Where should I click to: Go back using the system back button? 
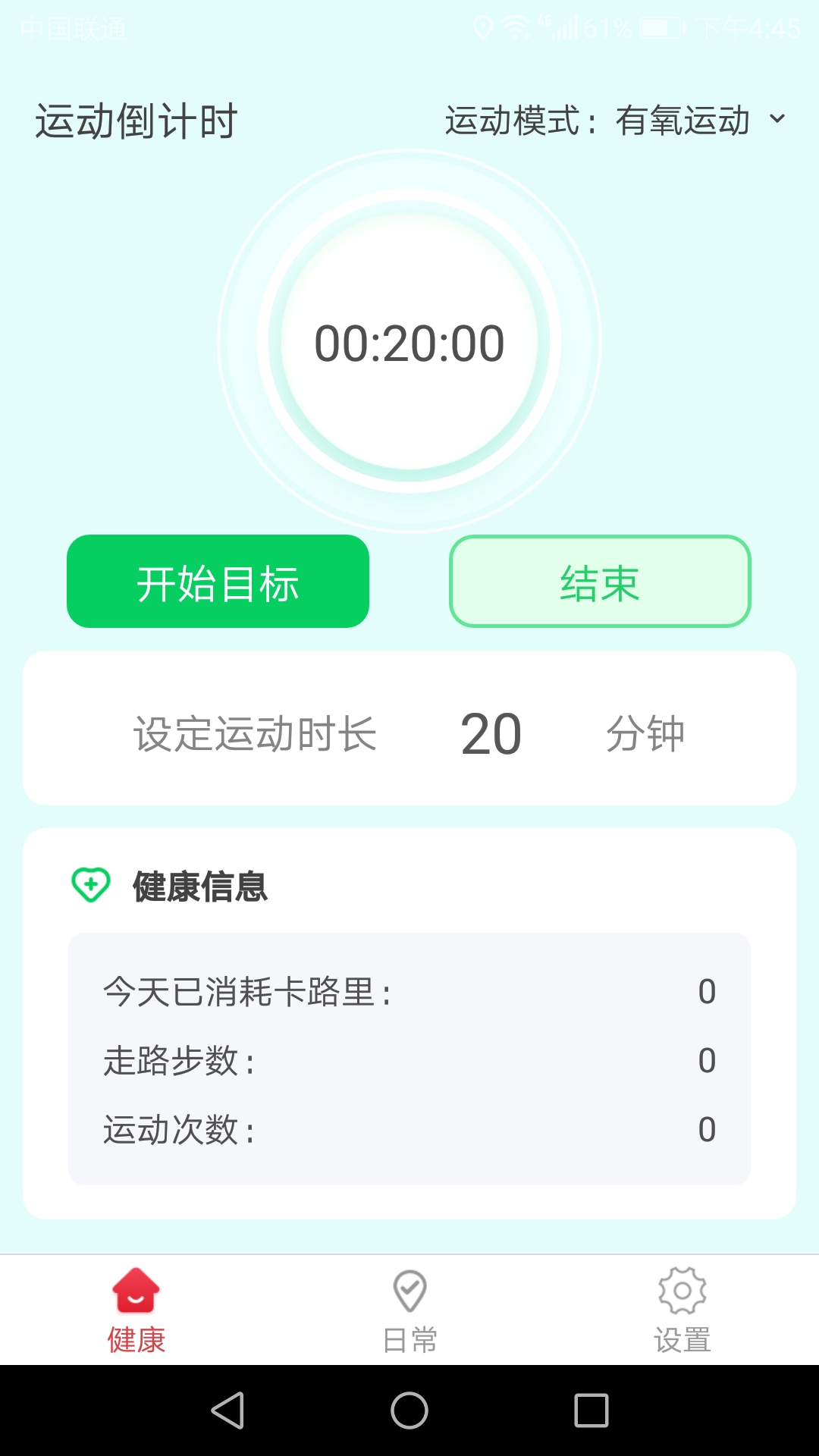[227, 1411]
